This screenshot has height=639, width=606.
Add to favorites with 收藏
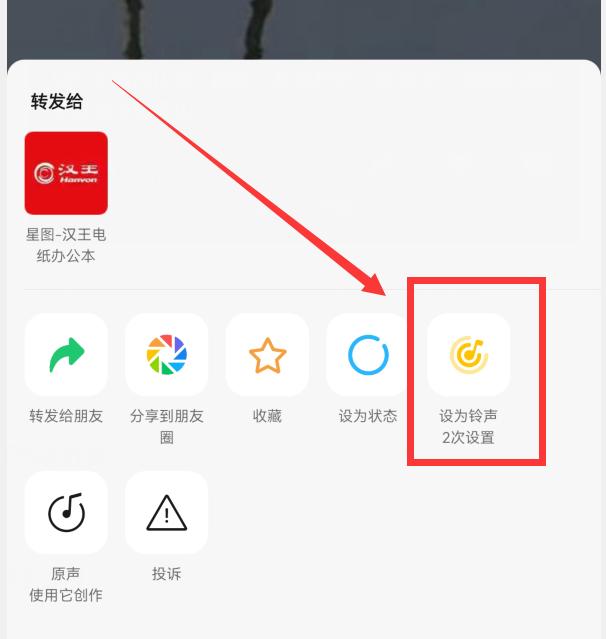point(267,354)
